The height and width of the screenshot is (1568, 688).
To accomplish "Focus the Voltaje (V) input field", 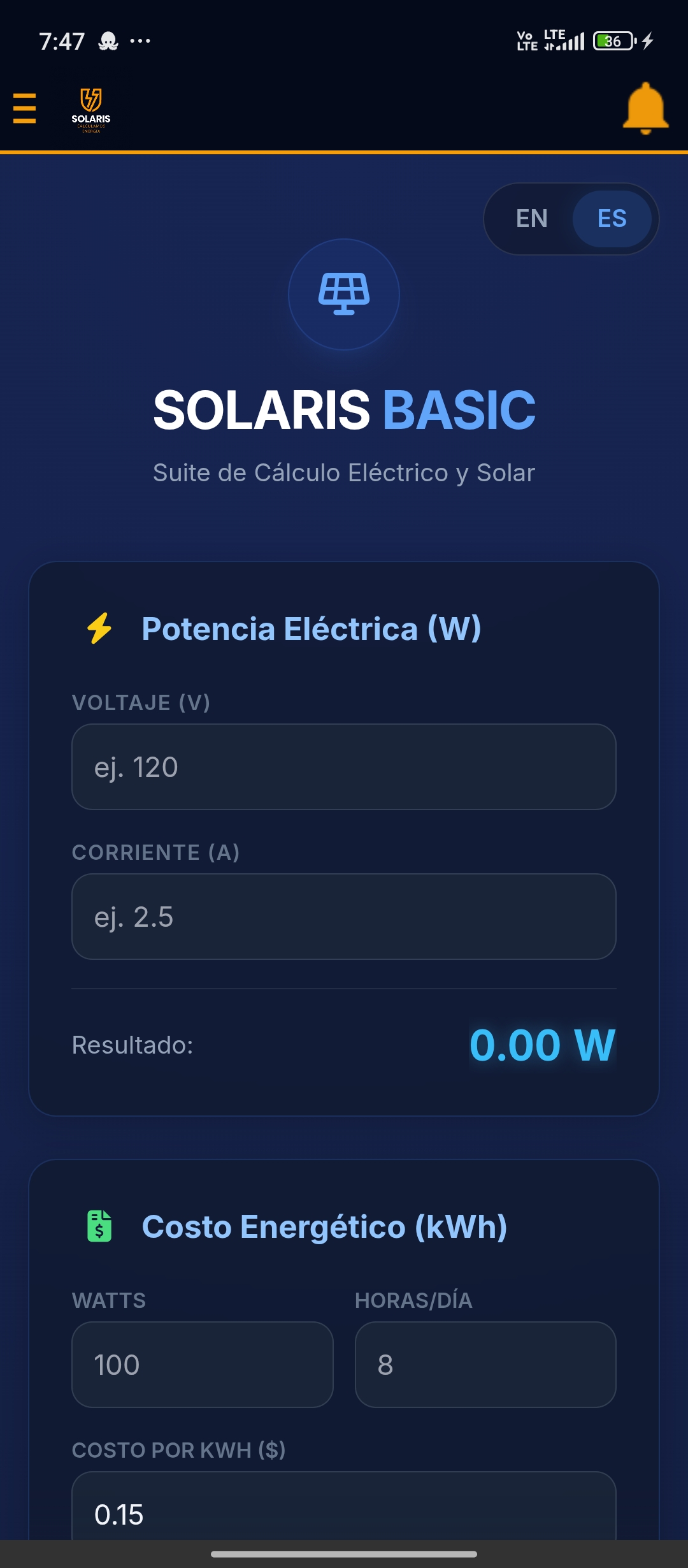I will pyautogui.click(x=344, y=767).
